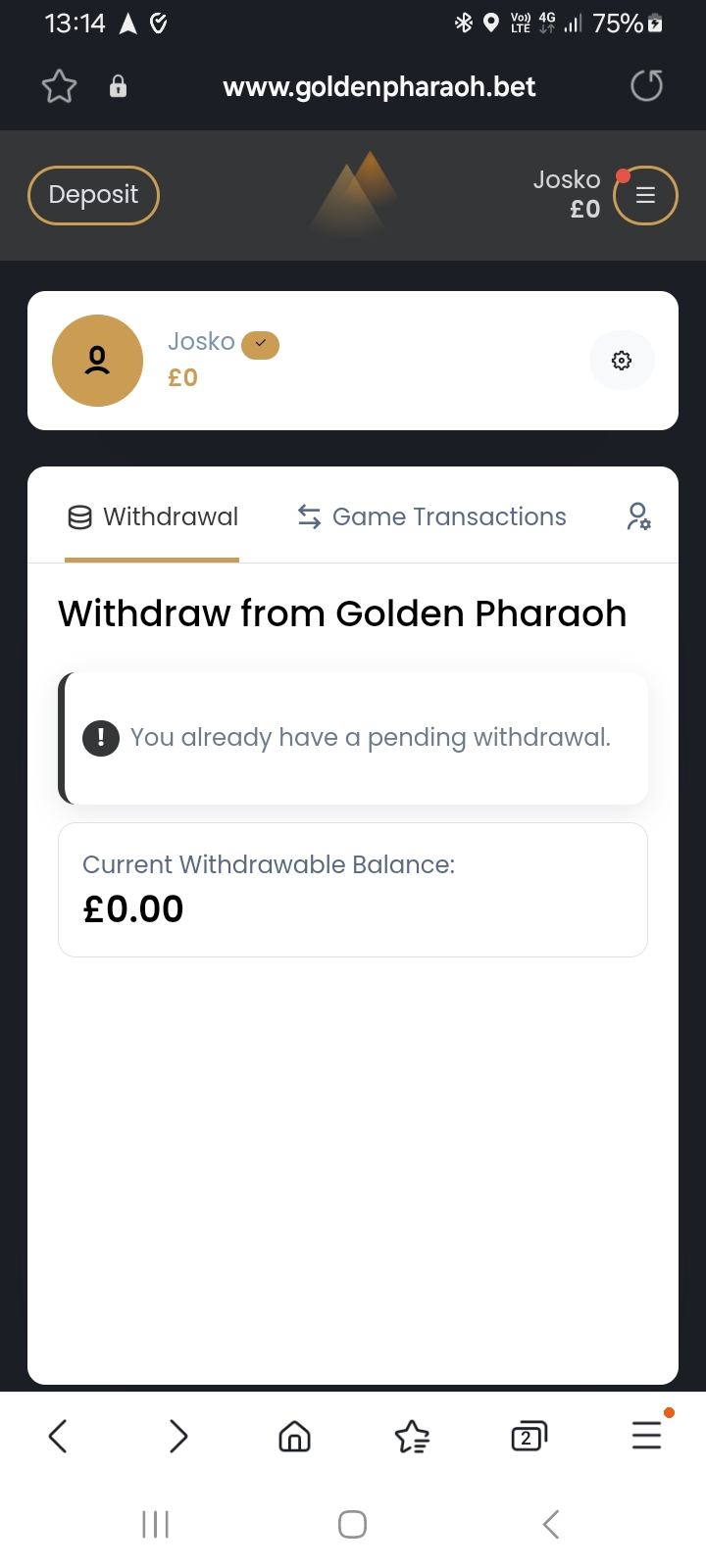Reload the page
This screenshot has height=1568, width=706.
click(646, 86)
